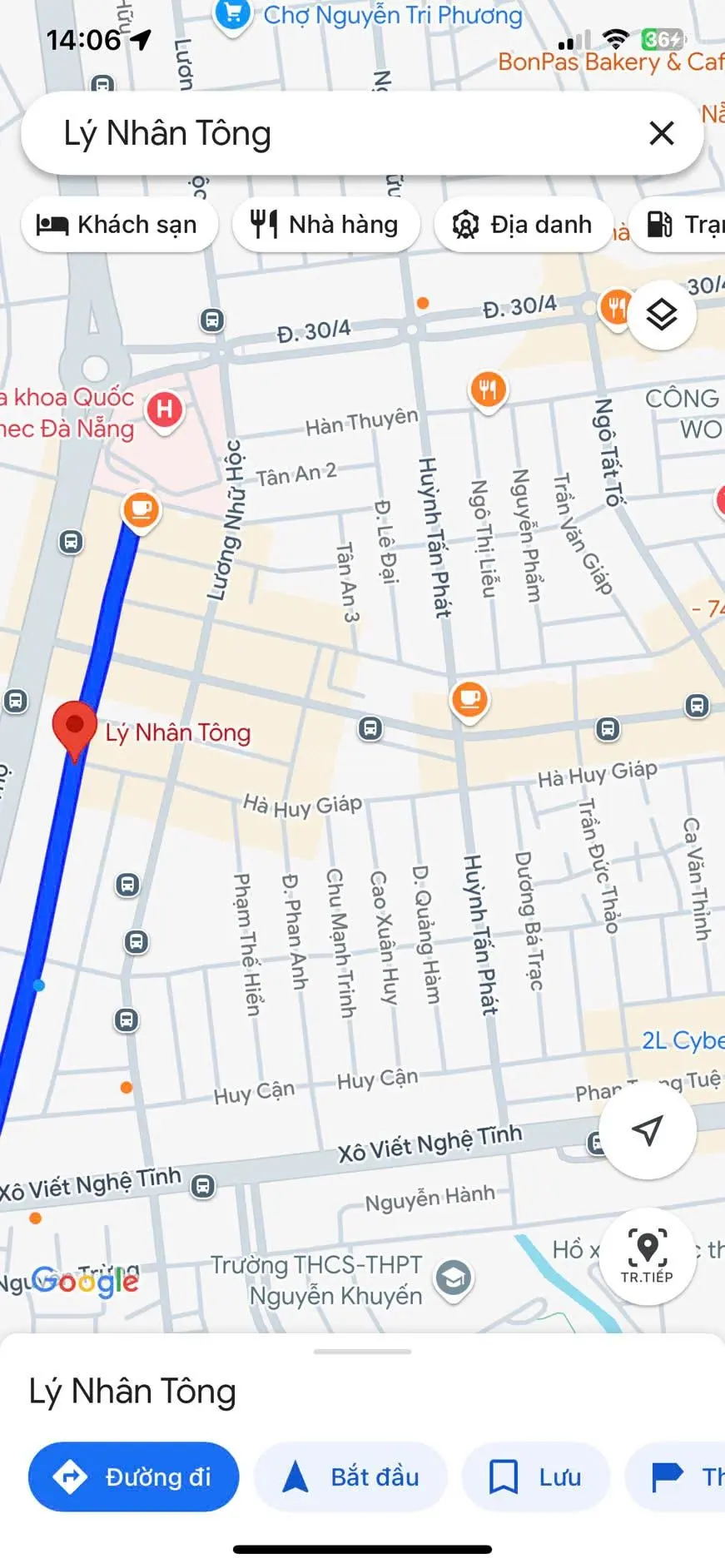This screenshot has height=1568, width=725.
Task: Open Chợ Nguyễn Tri Phương marker
Action: [x=232, y=14]
